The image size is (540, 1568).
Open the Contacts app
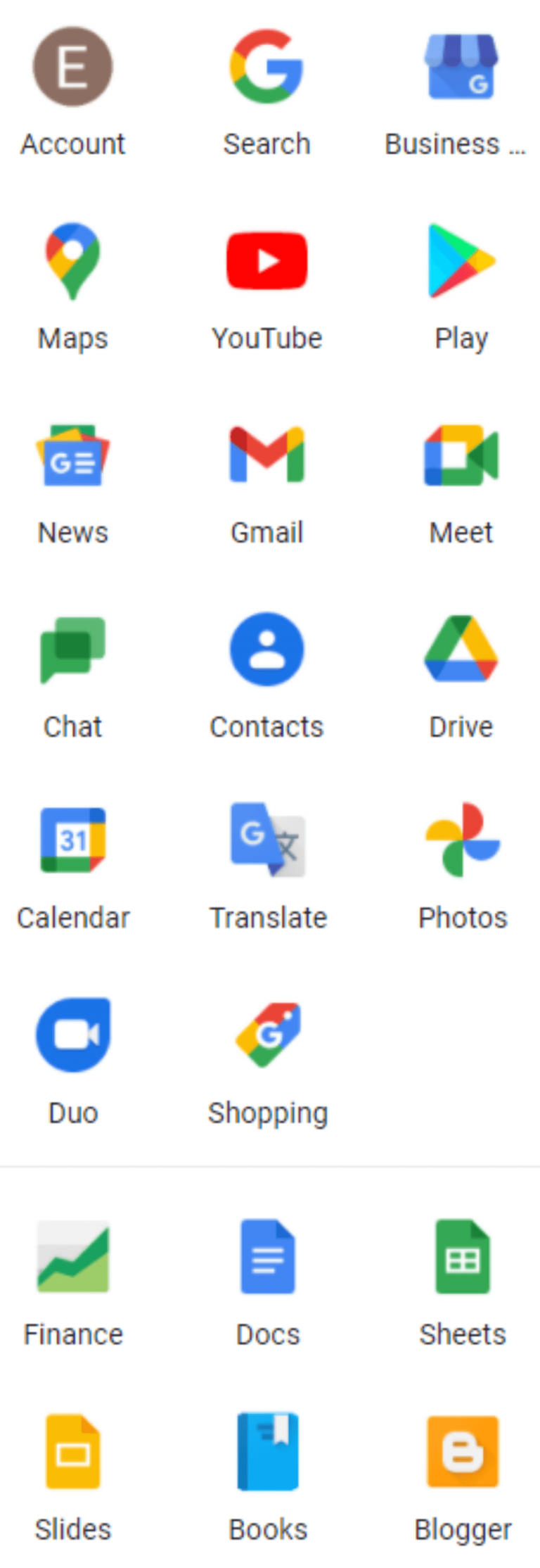point(267,649)
